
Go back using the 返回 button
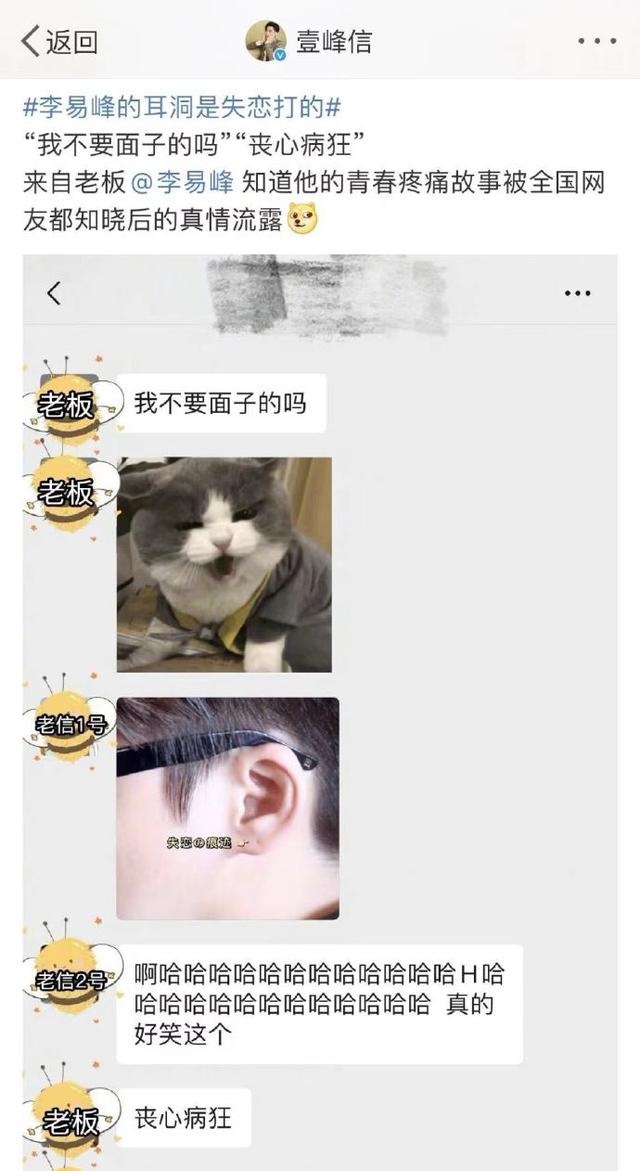[59, 41]
